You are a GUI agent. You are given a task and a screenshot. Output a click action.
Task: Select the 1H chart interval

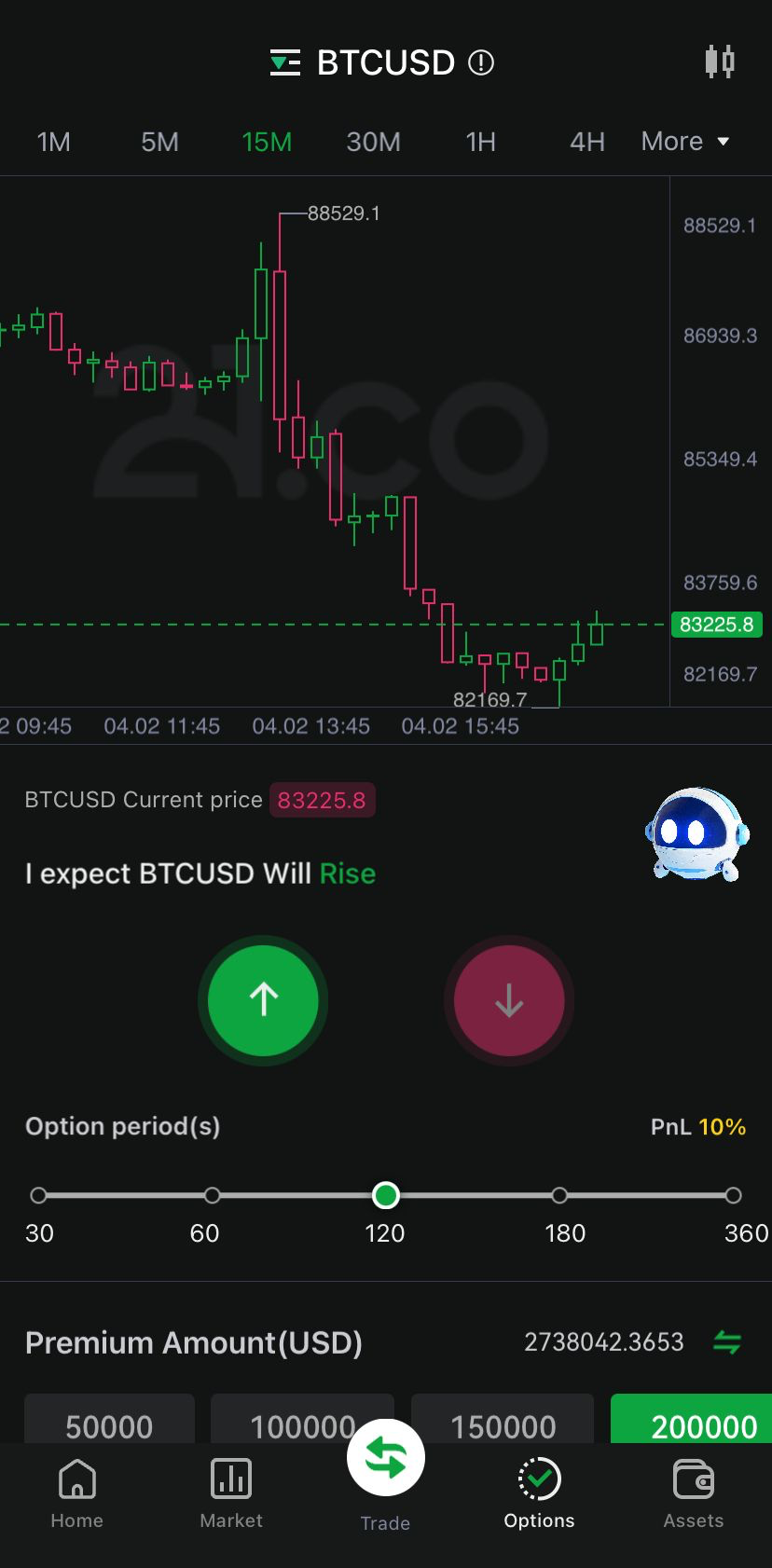[x=480, y=142]
